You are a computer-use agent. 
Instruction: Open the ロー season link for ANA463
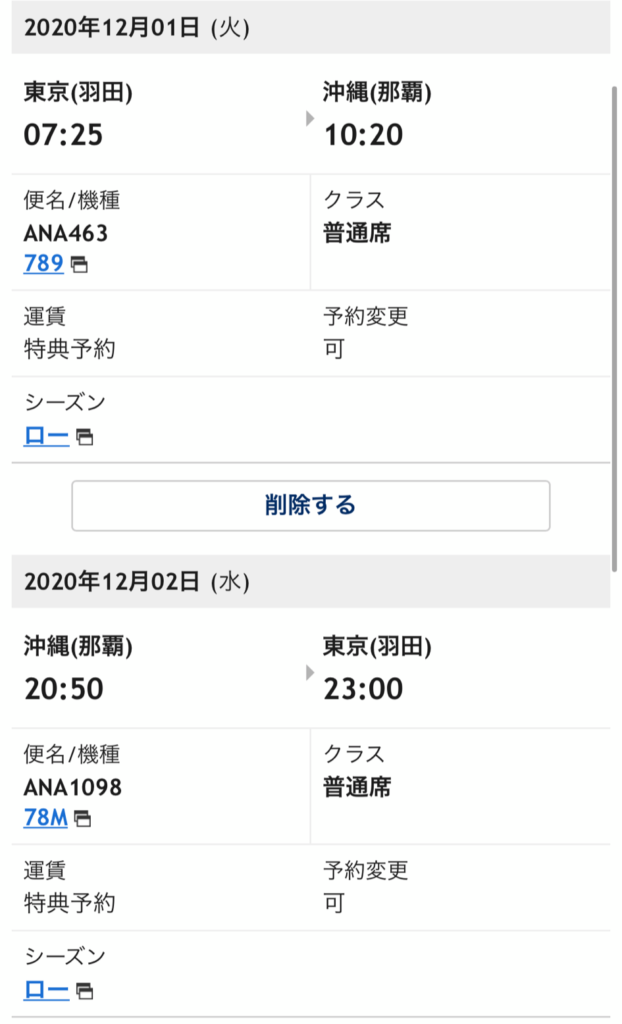click(x=46, y=436)
